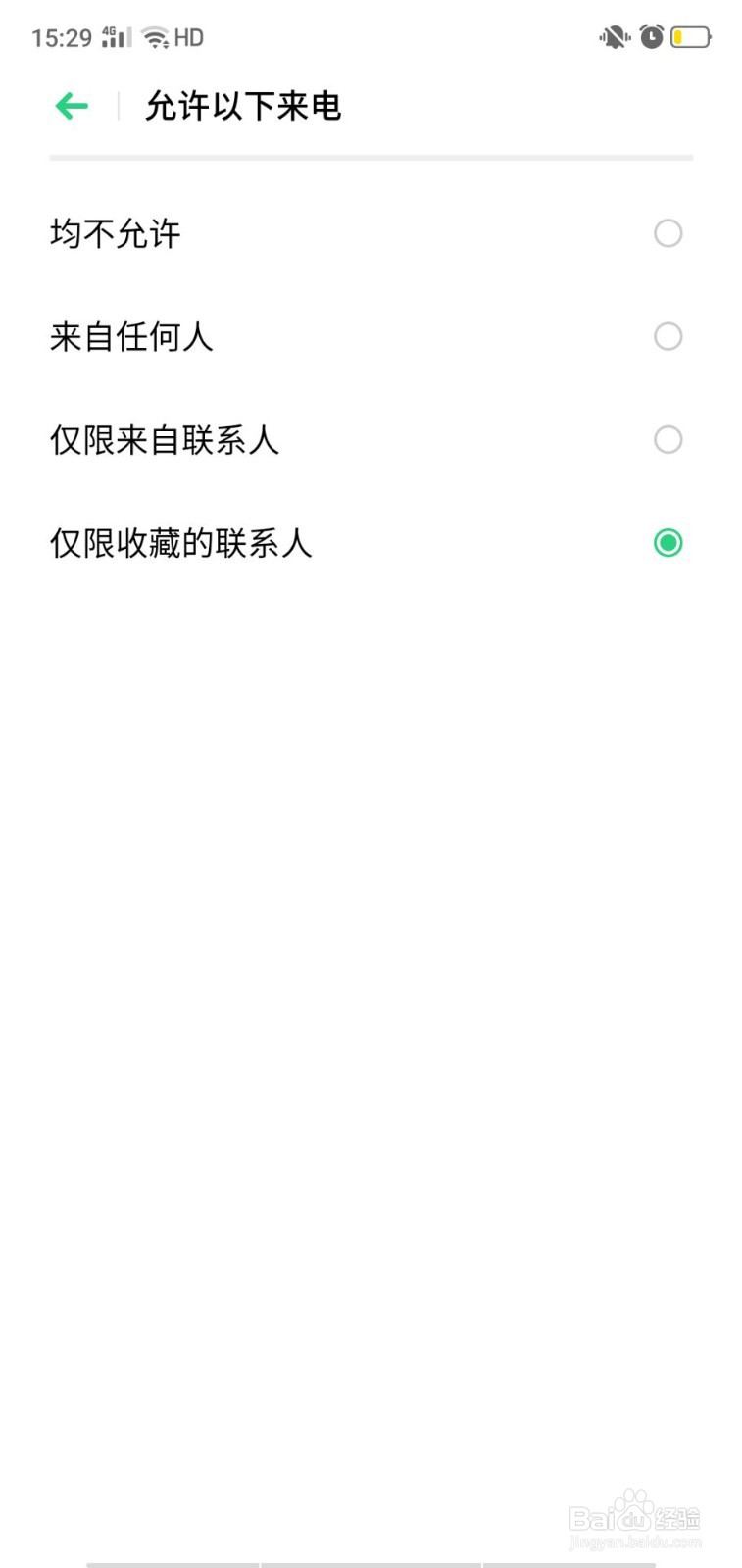Tap the 仅限收藏的联系人 label text
This screenshot has width=742, height=1568.
[180, 542]
